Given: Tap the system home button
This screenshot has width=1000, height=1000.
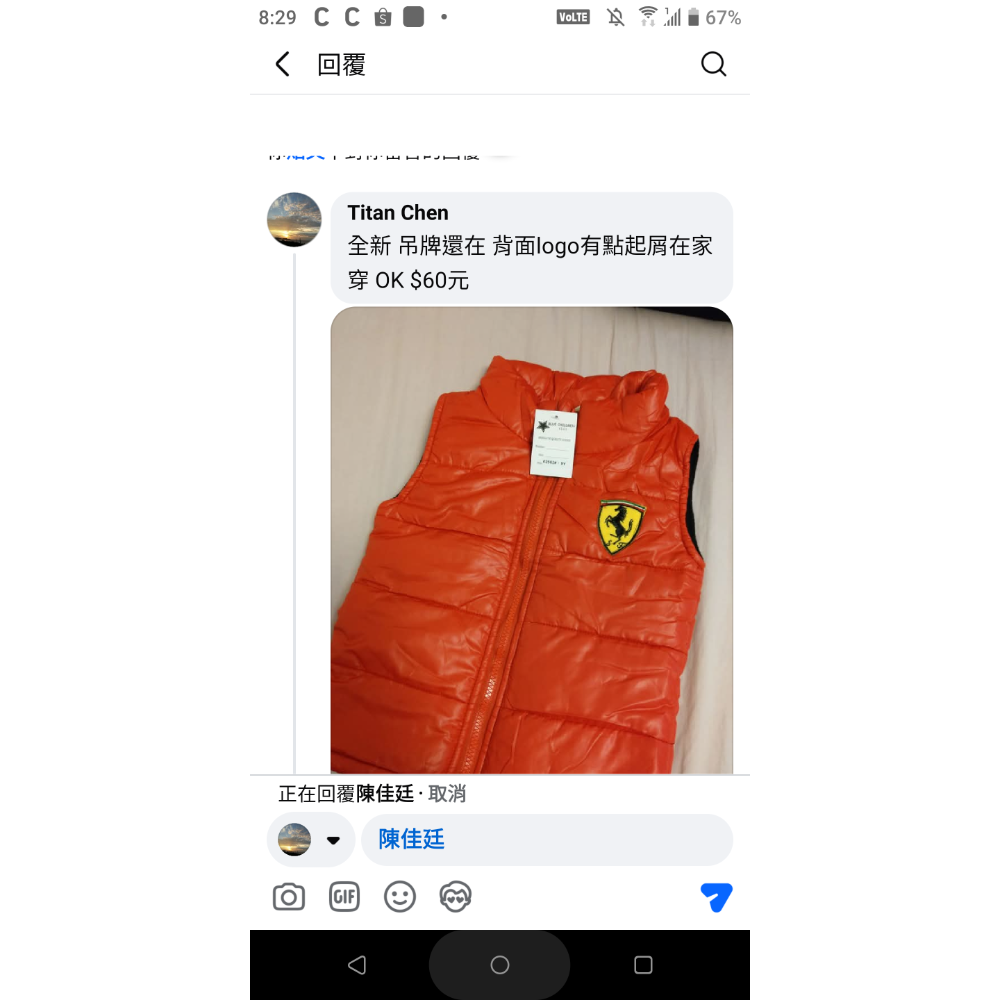Looking at the screenshot, I should 500,965.
